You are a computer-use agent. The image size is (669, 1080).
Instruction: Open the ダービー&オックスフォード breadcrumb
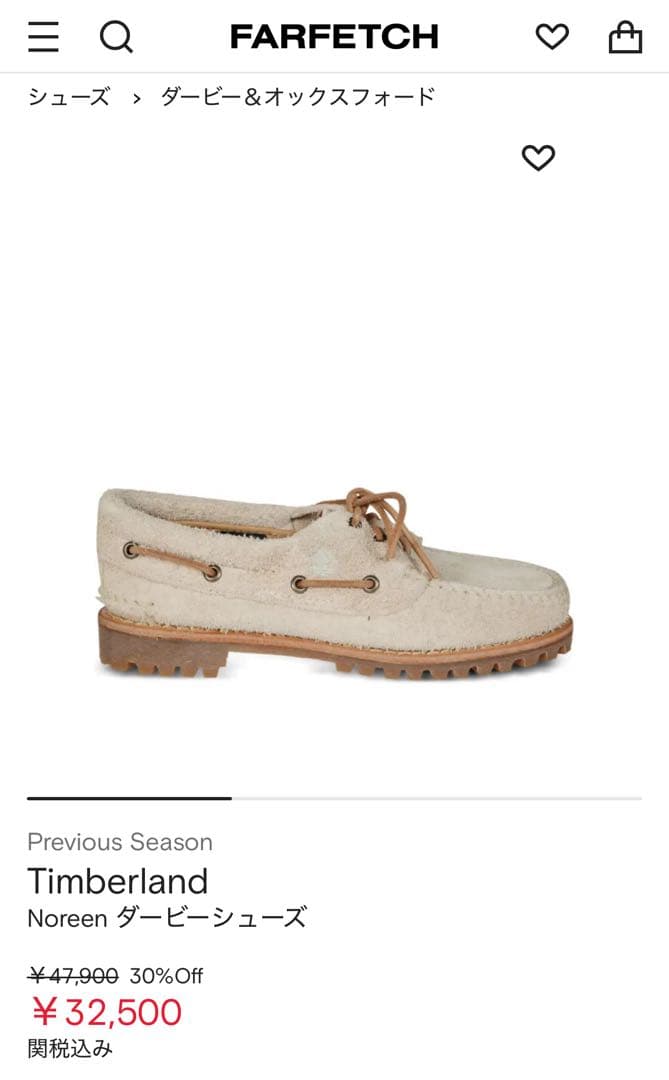[x=298, y=97]
